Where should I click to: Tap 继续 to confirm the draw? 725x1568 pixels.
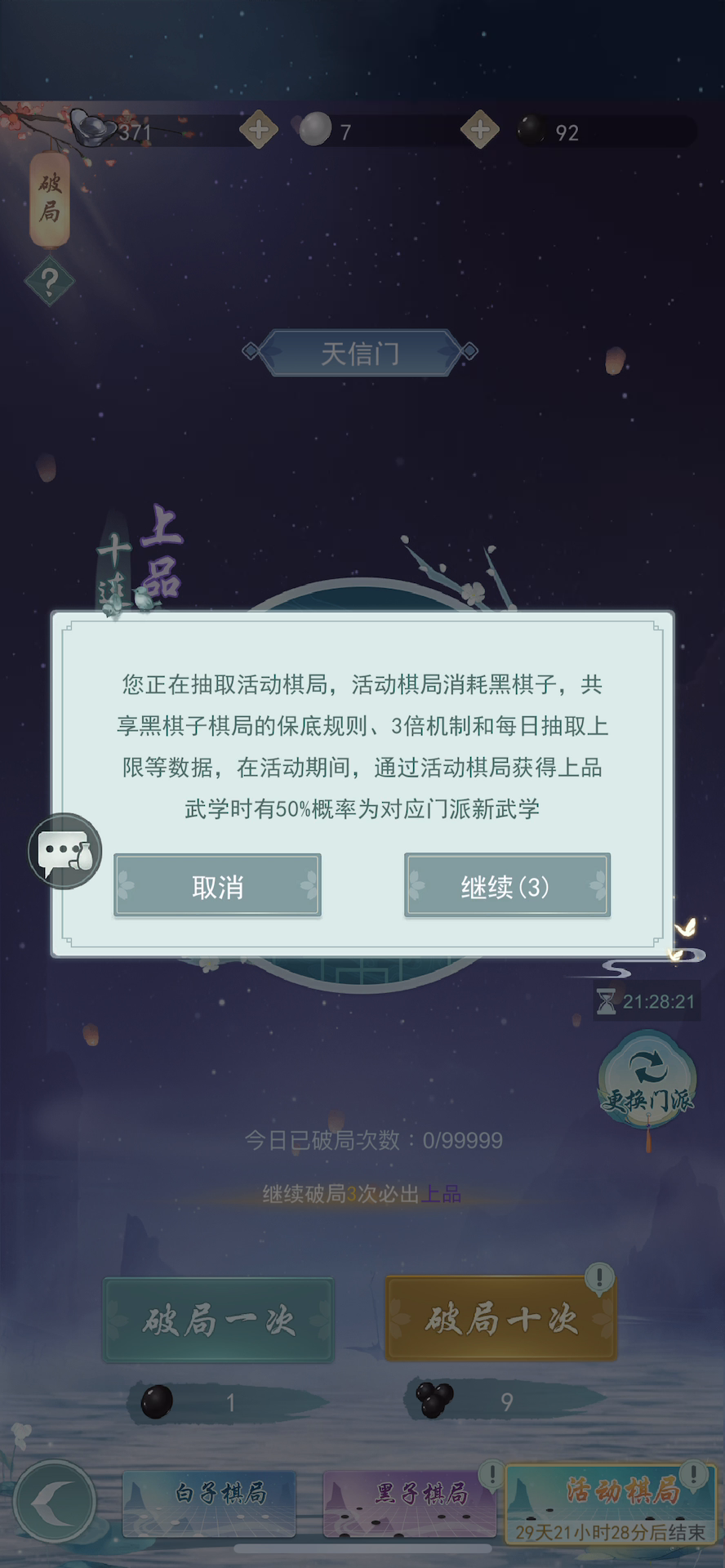point(507,886)
